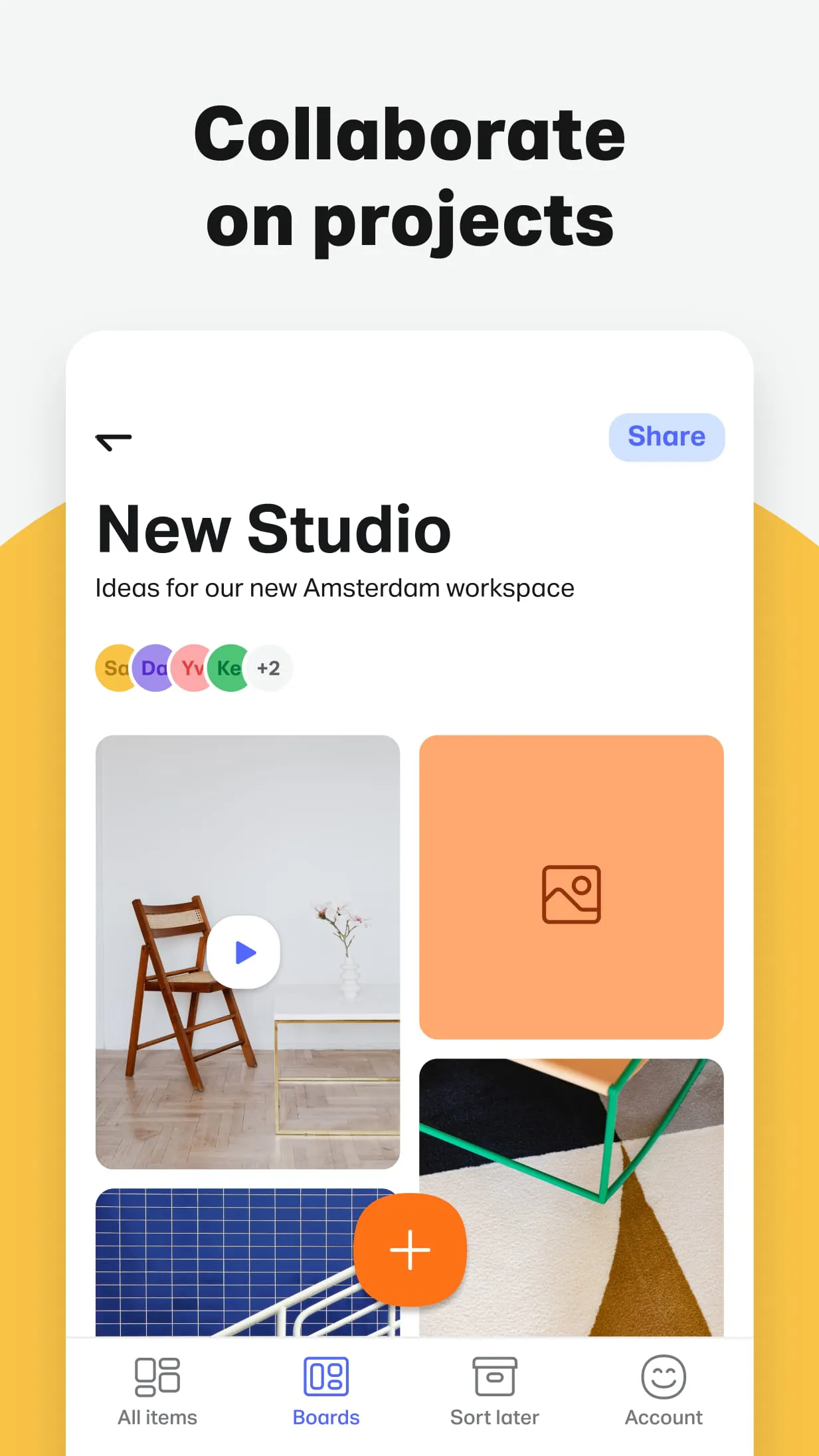Click the Share button
The height and width of the screenshot is (1456, 819).
(666, 436)
